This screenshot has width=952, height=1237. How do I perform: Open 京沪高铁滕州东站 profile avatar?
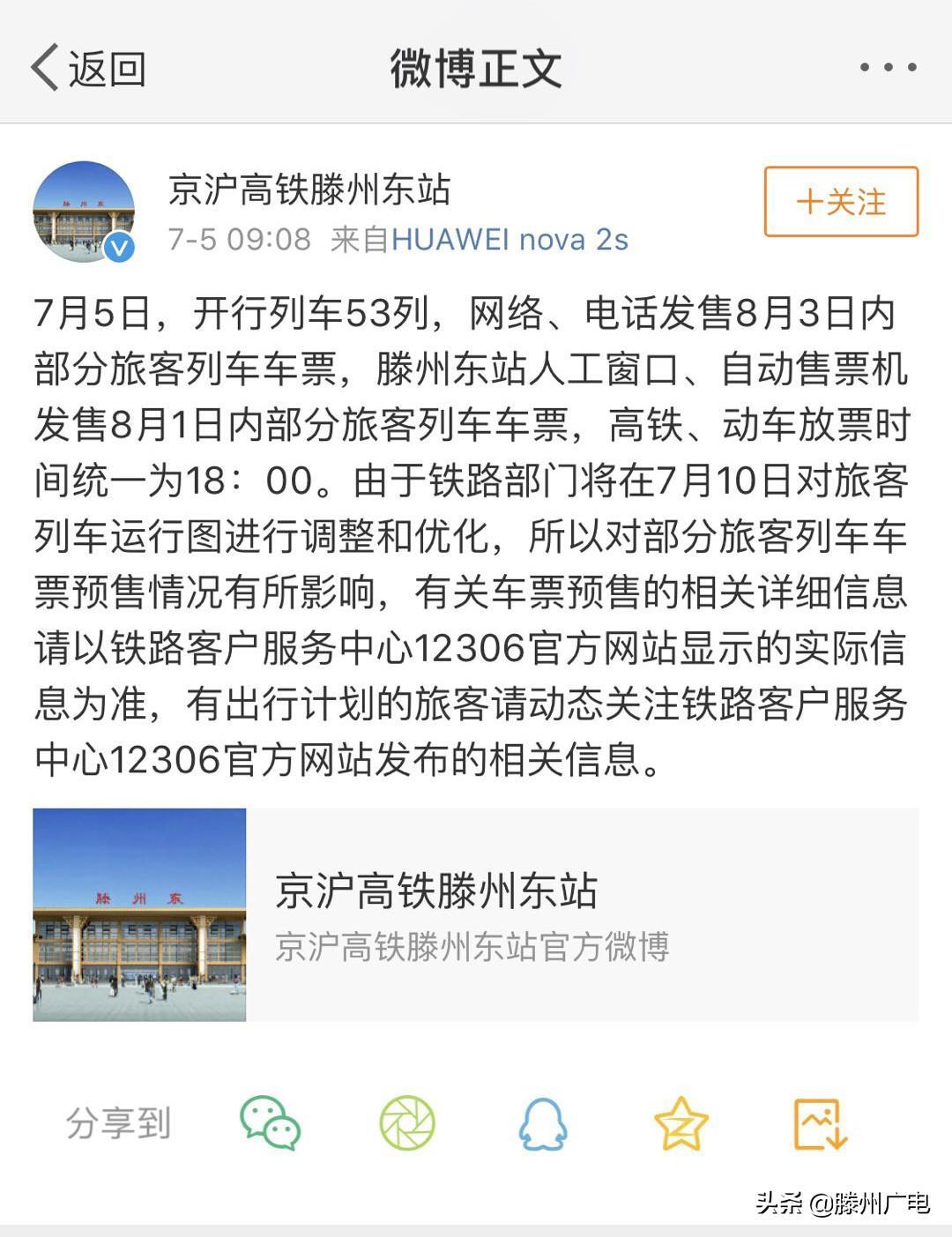(85, 212)
